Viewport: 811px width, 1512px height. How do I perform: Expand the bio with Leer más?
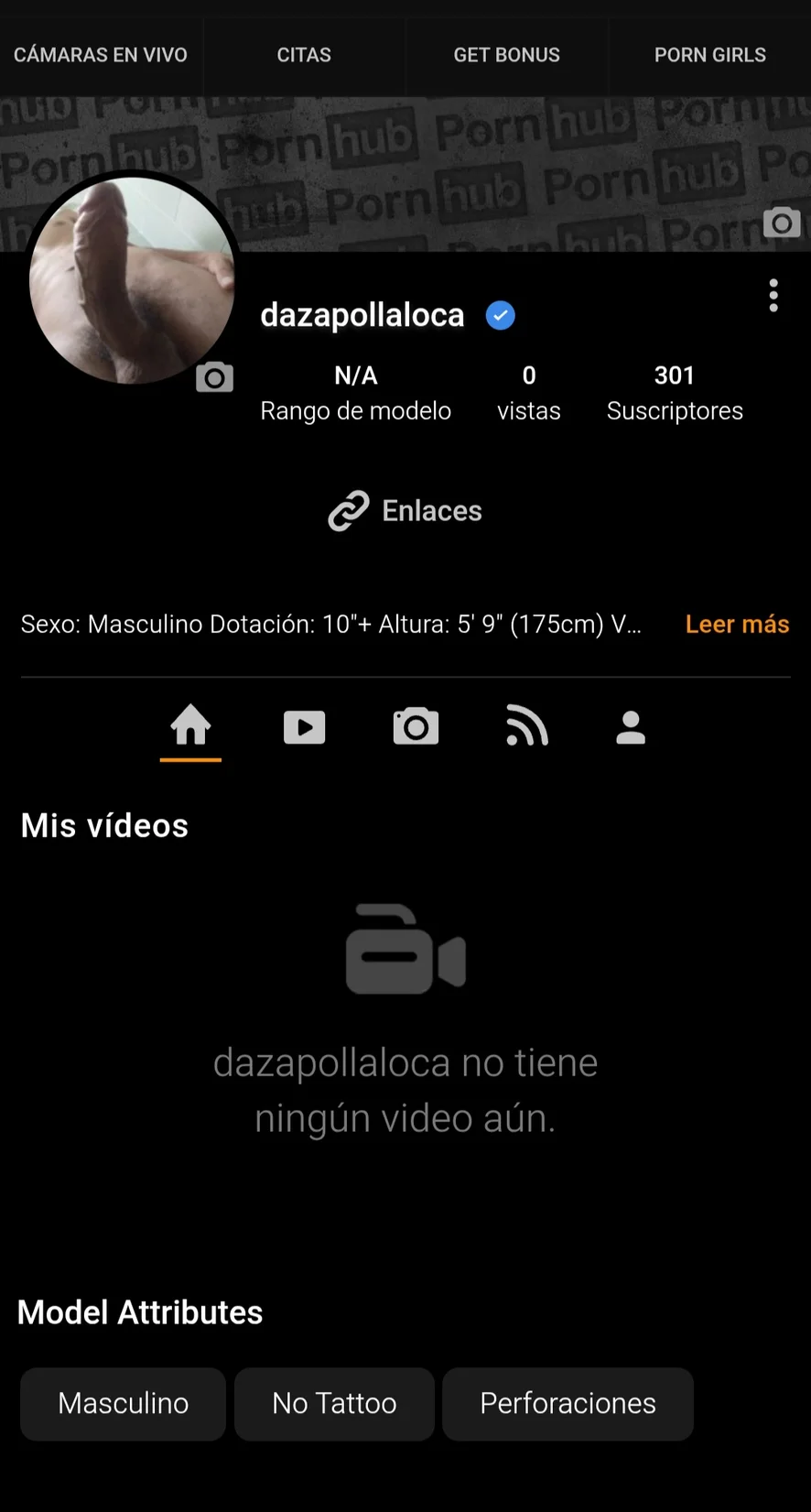pyautogui.click(x=737, y=625)
